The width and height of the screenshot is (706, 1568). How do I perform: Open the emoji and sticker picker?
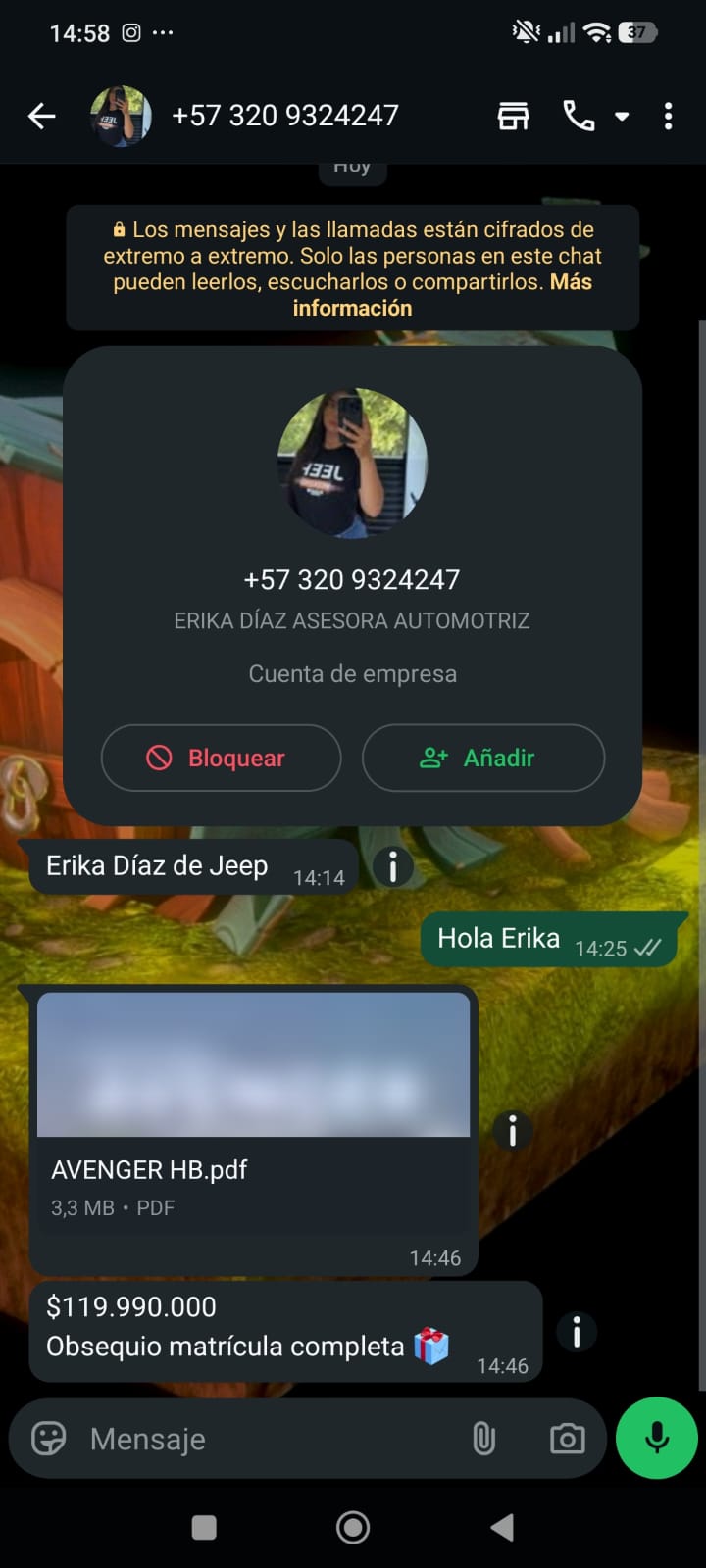(x=49, y=1439)
